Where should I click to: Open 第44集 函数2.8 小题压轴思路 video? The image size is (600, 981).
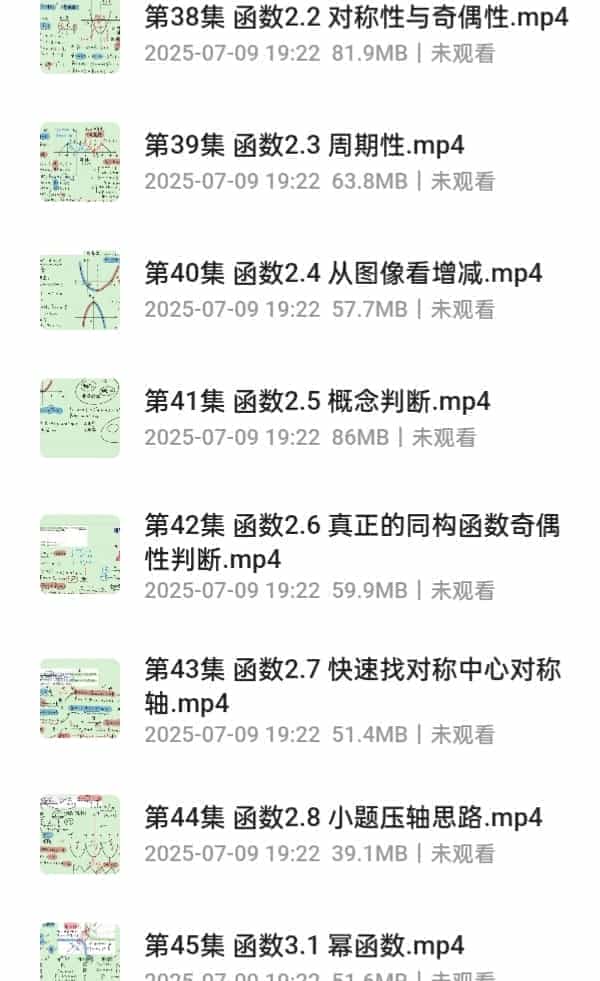pyautogui.click(x=343, y=817)
